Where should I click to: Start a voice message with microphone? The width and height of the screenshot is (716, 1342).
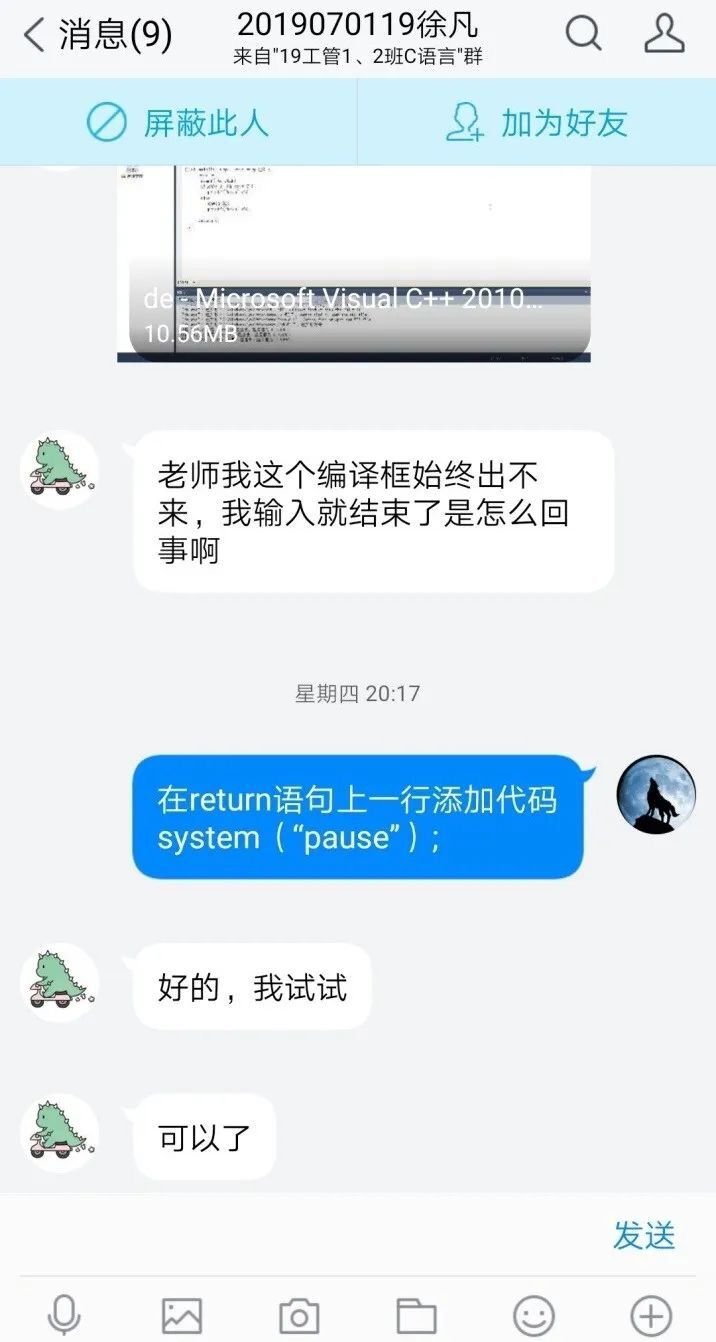(64, 1314)
